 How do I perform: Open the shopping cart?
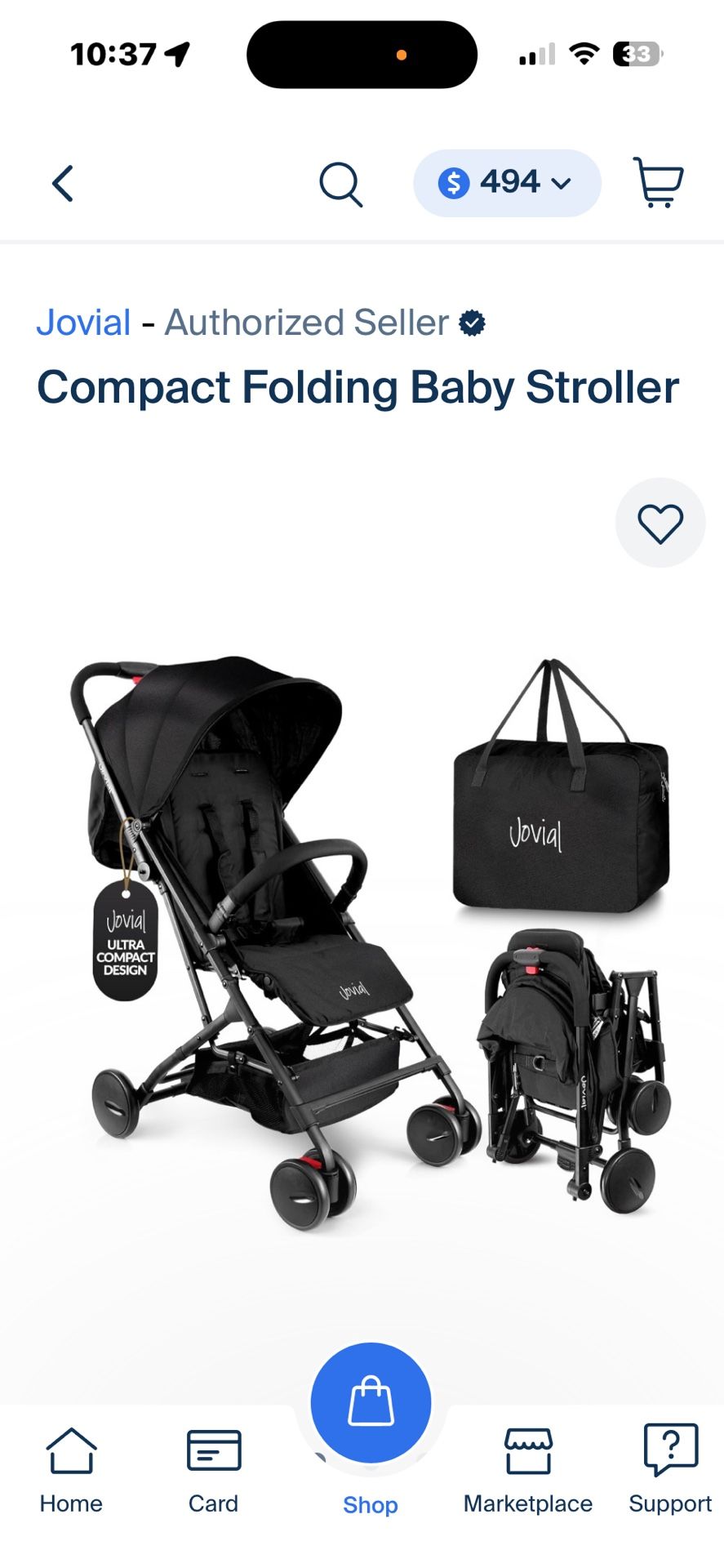coord(658,183)
